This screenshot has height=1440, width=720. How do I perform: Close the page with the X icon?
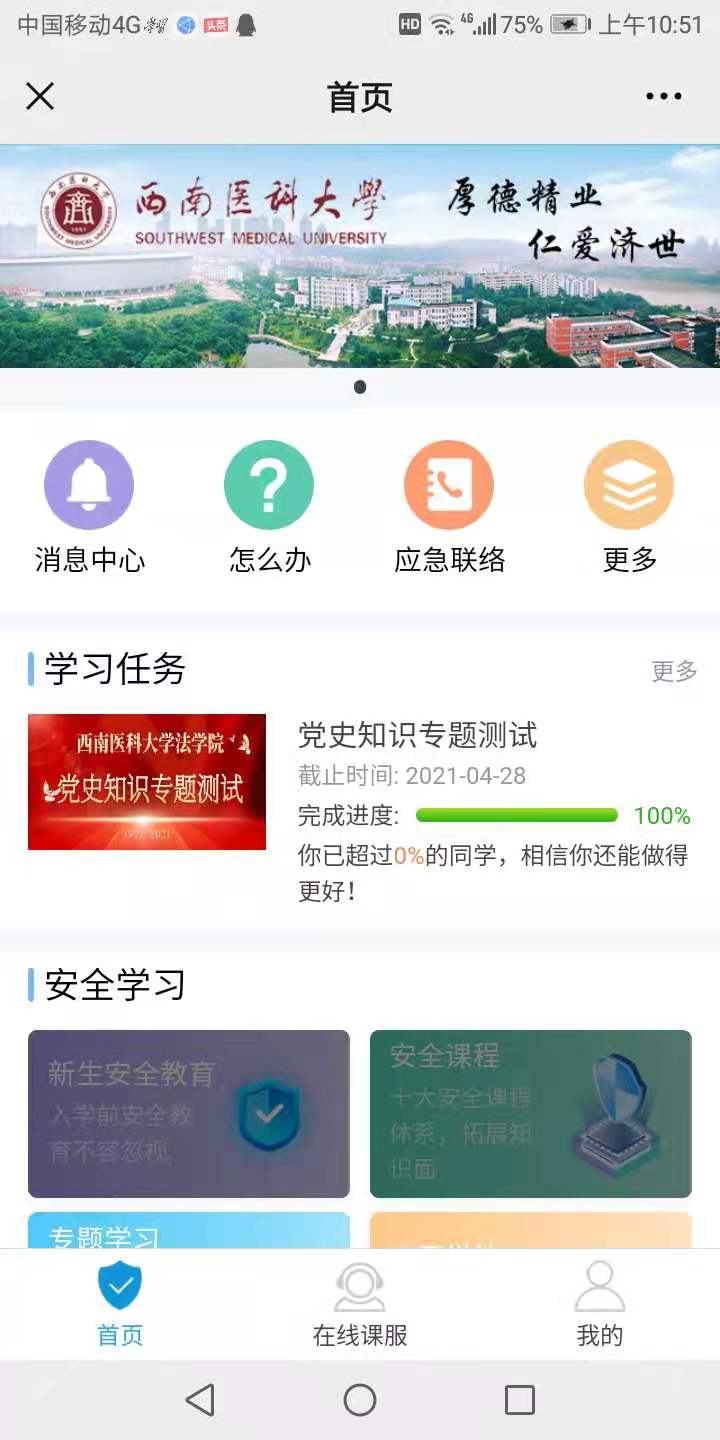click(x=40, y=96)
